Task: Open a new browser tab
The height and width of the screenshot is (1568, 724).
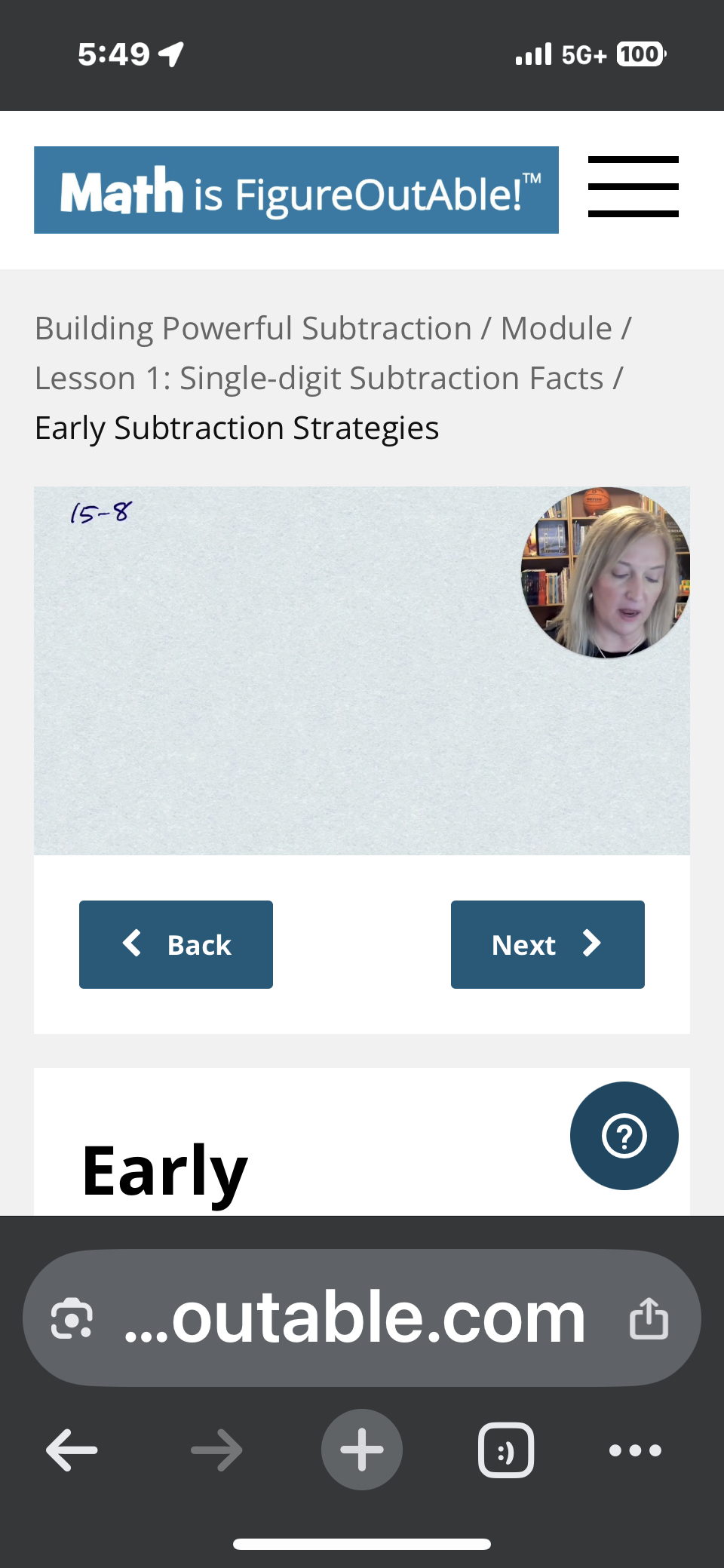Action: pyautogui.click(x=362, y=1450)
